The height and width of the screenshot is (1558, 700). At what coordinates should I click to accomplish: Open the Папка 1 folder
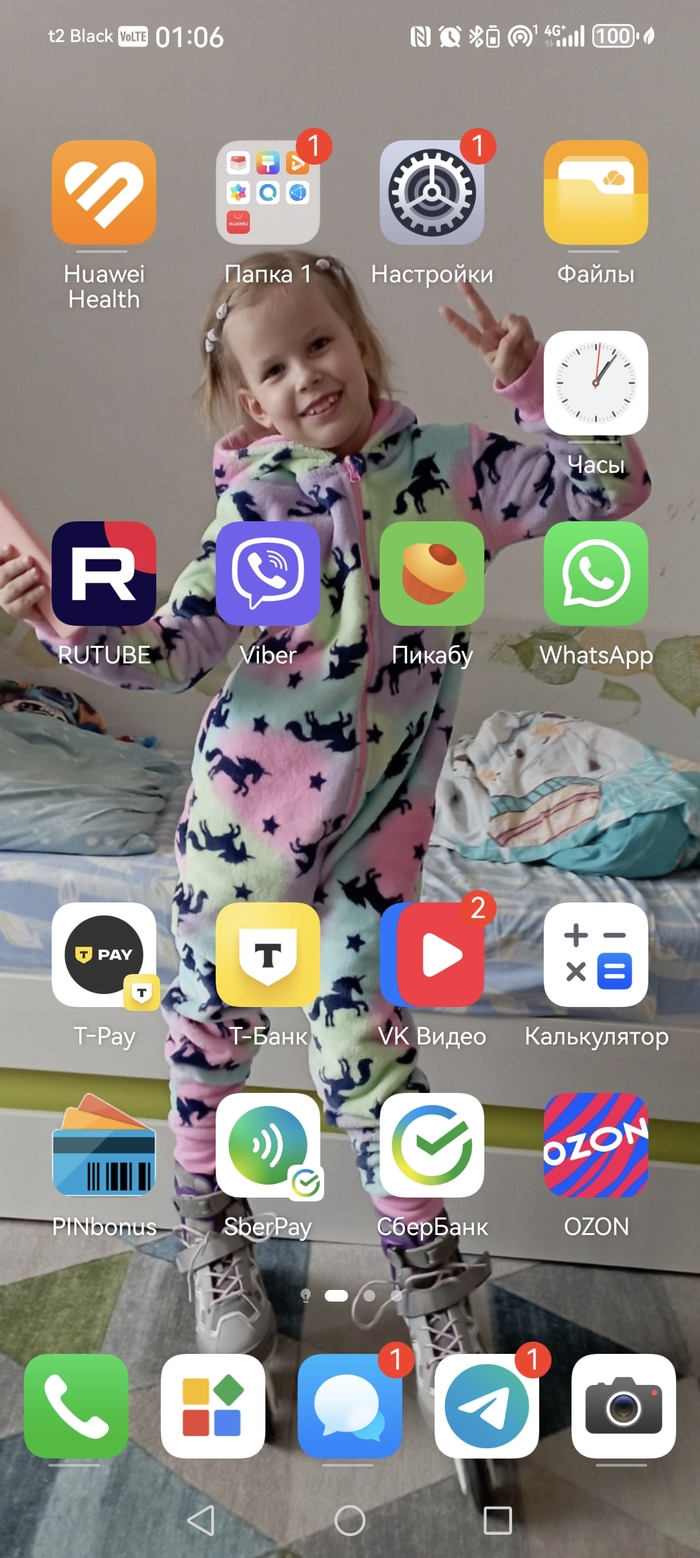coord(268,193)
